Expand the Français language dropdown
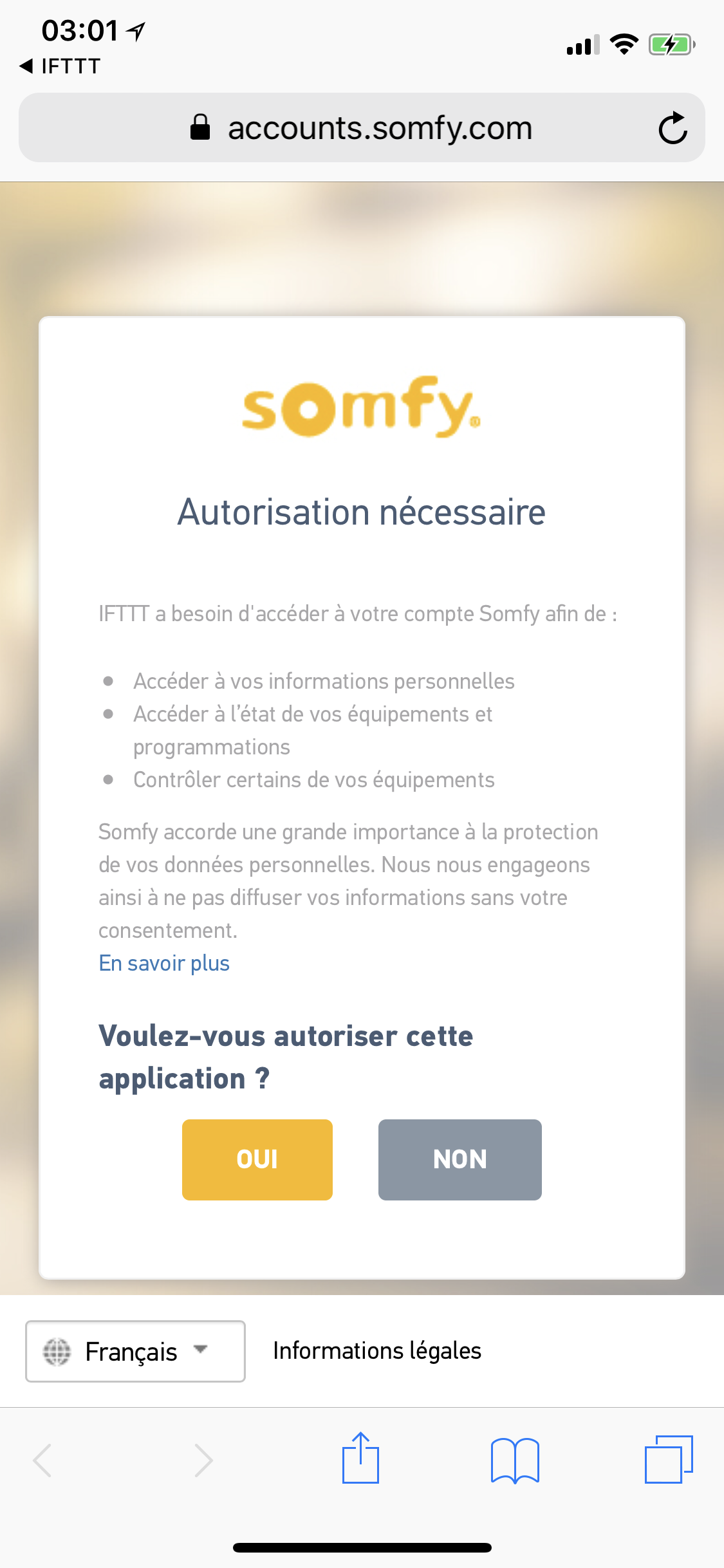 (135, 1351)
